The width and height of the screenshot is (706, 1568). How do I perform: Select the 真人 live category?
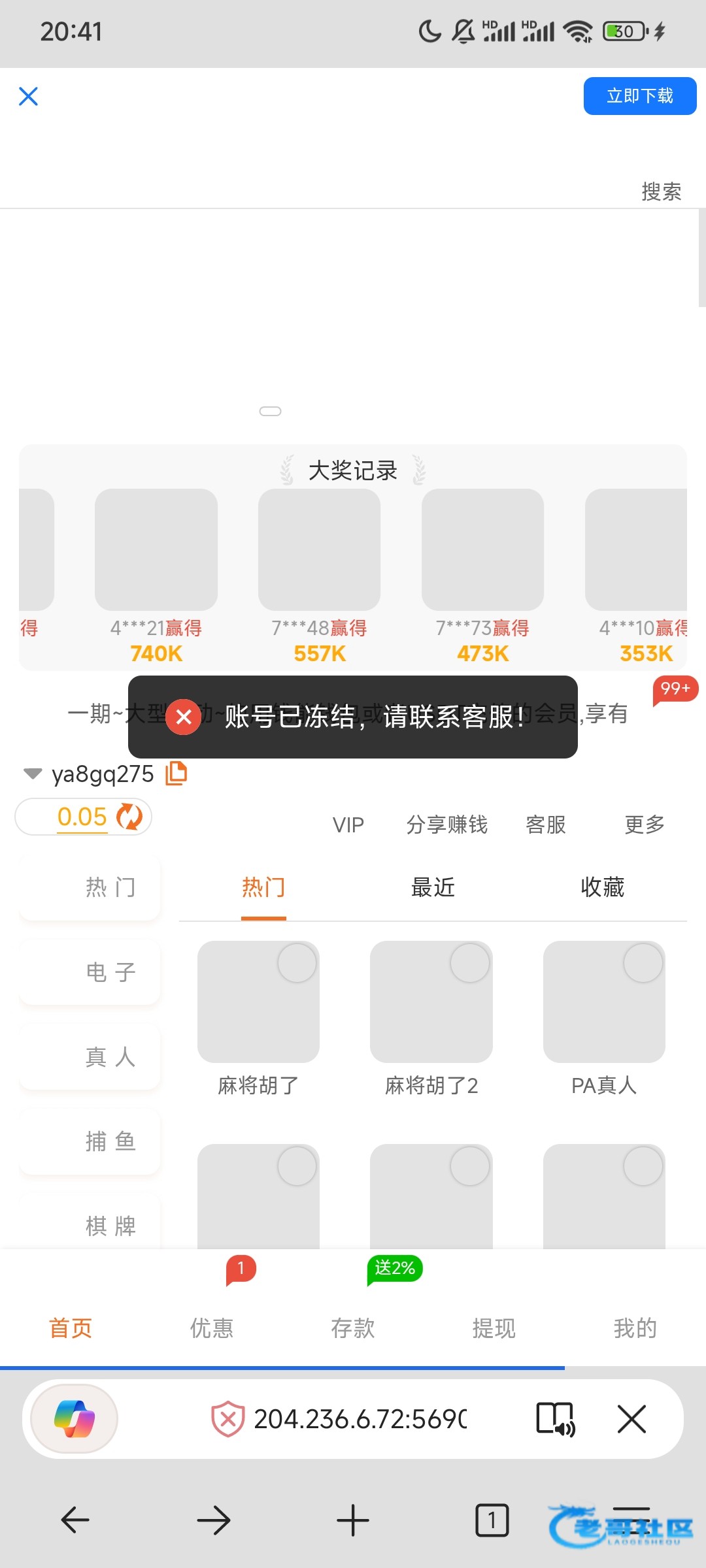[90, 1057]
